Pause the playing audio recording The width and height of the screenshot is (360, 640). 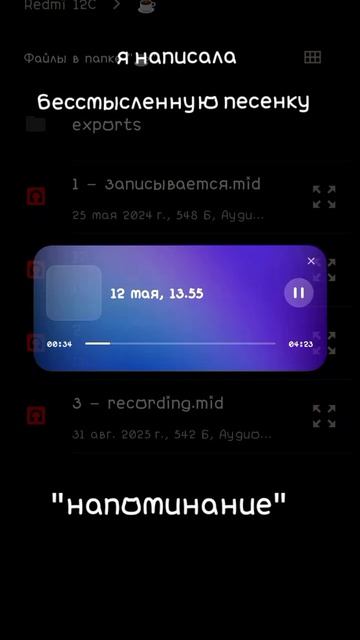click(x=299, y=293)
